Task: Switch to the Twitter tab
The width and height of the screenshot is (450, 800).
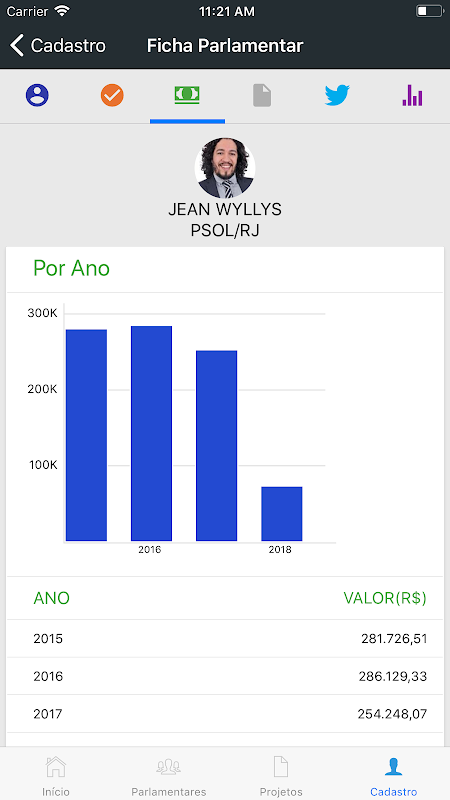Action: coord(337,95)
